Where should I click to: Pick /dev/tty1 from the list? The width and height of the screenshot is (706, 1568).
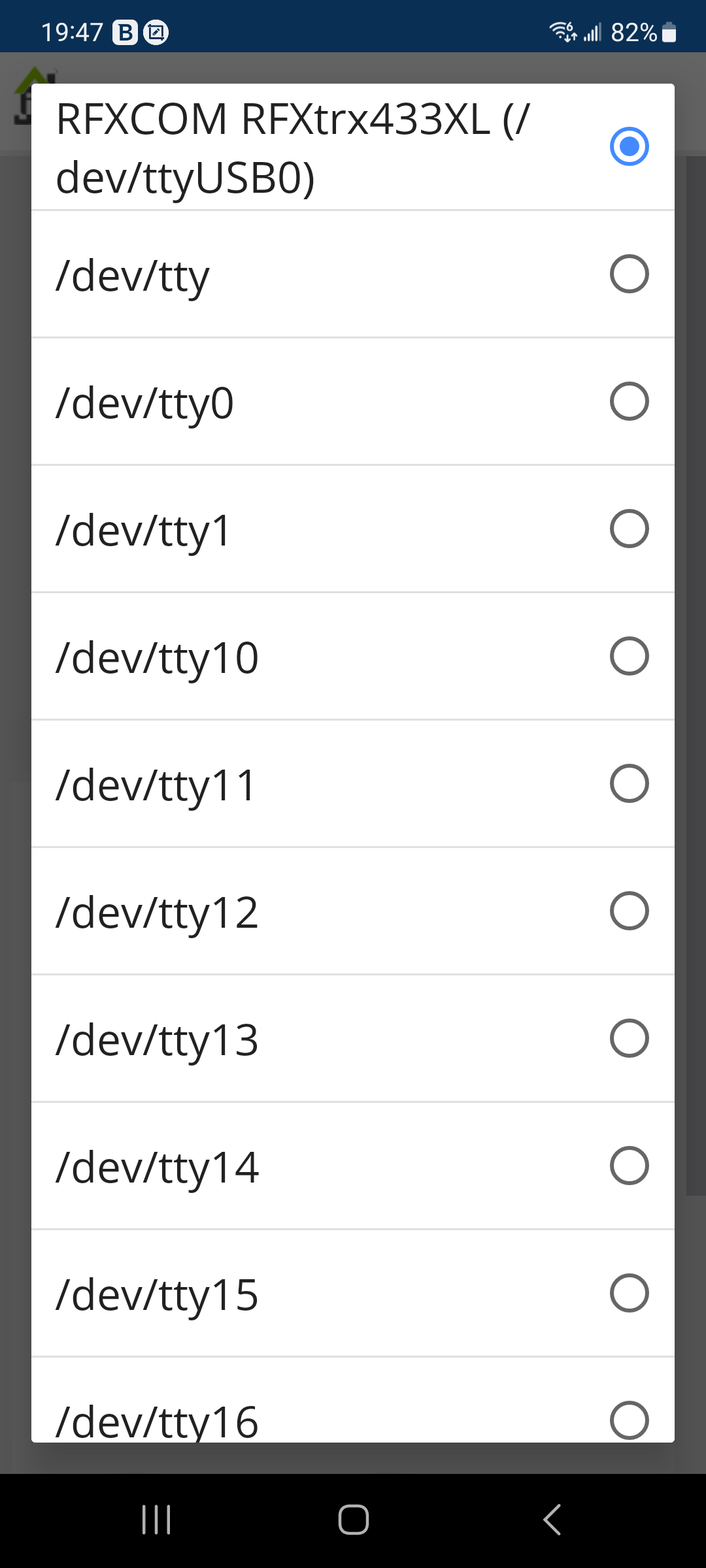pos(353,529)
